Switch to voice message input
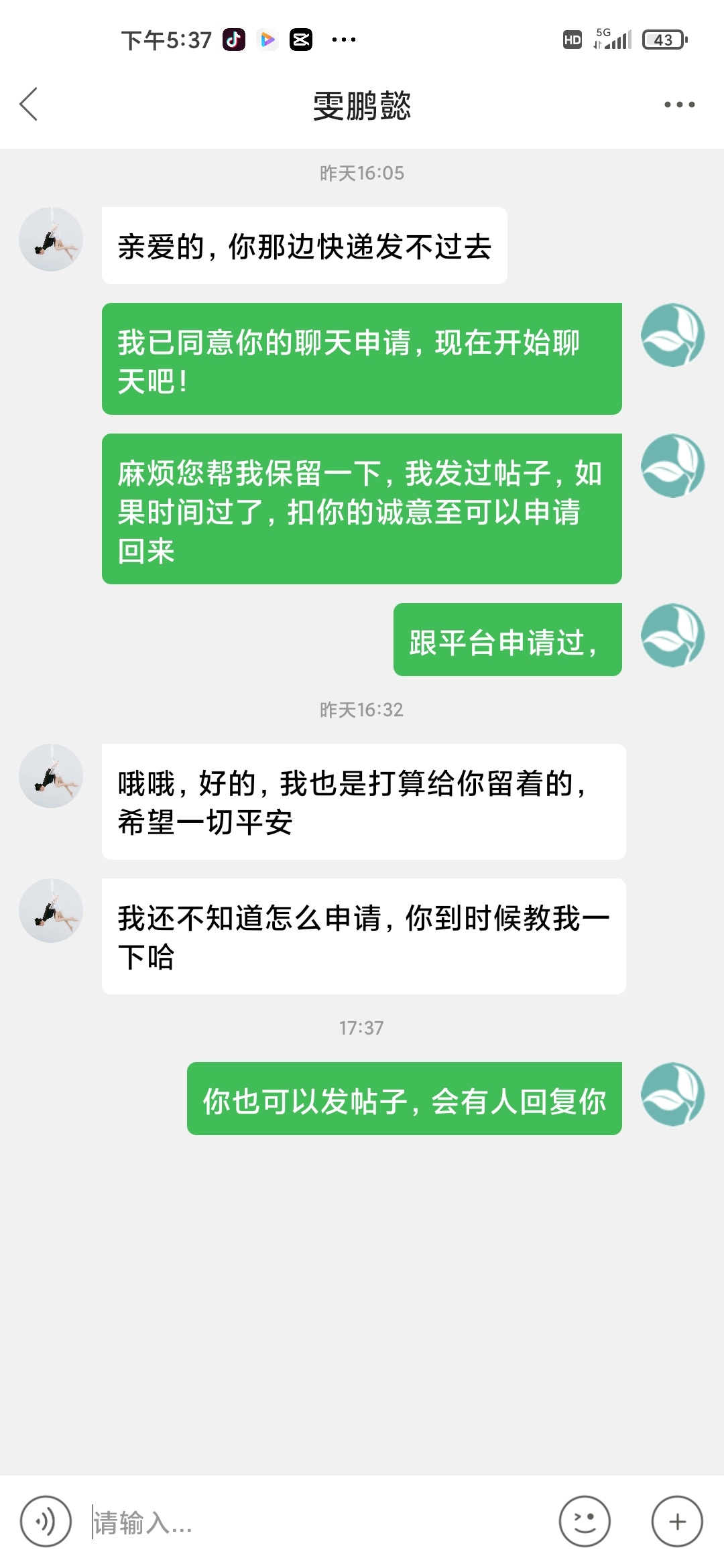 pyautogui.click(x=46, y=1521)
